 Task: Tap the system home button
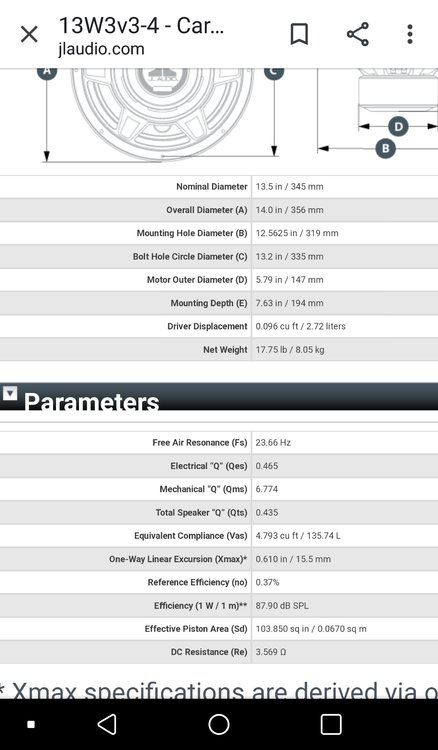(x=219, y=724)
